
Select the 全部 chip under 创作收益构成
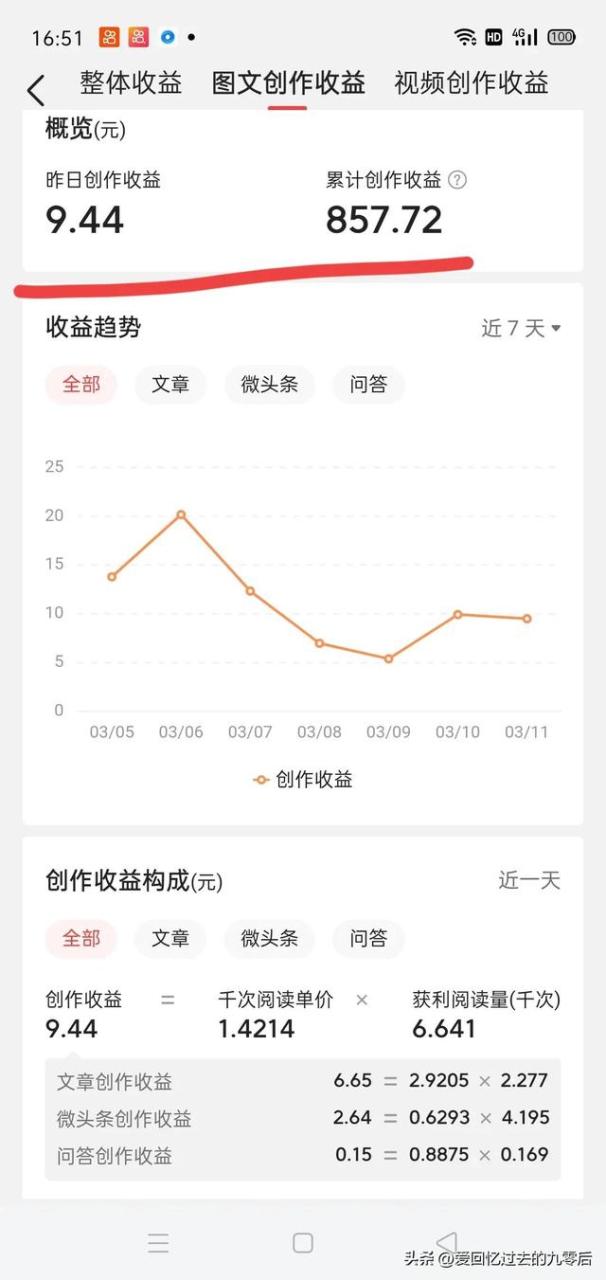click(x=81, y=938)
